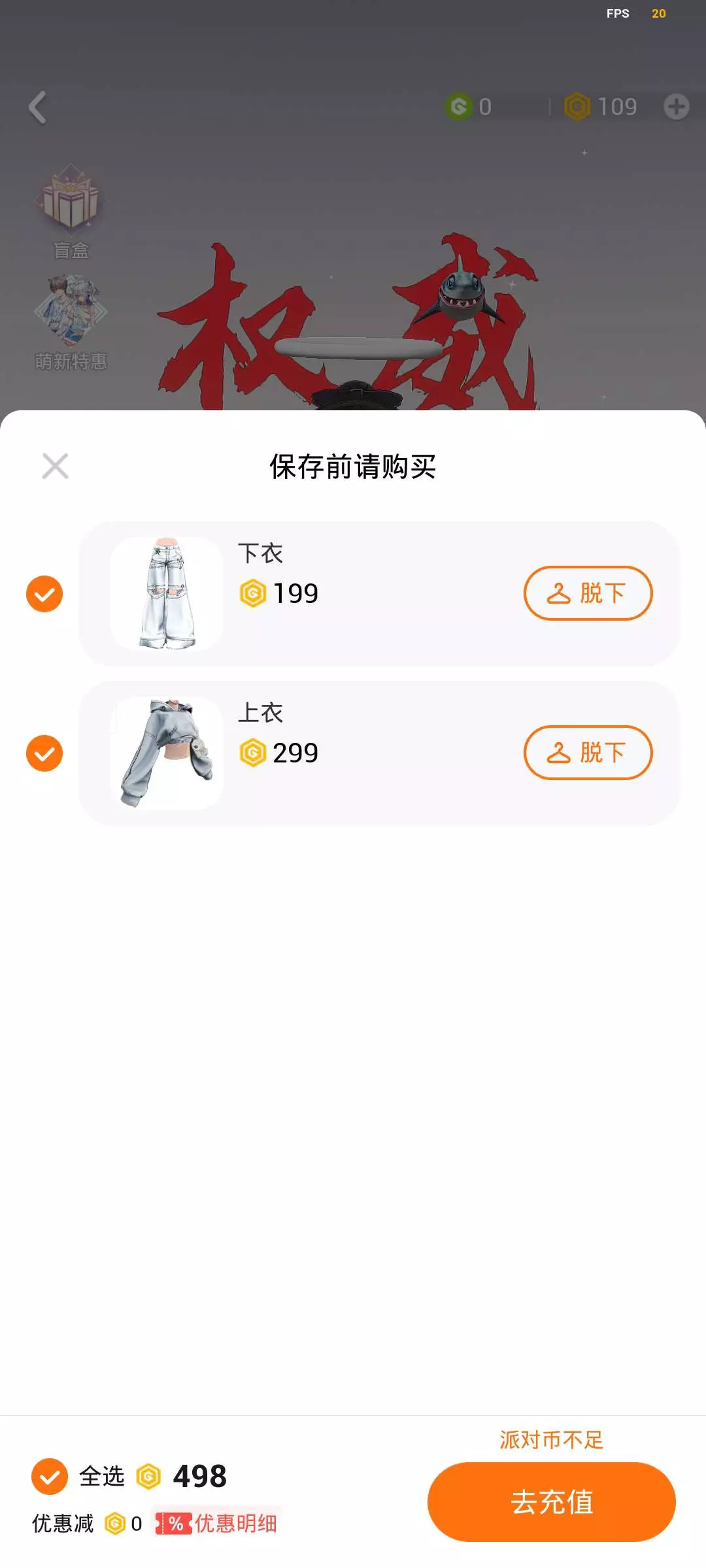This screenshot has height=1568, width=706.
Task: Open the 下衣 pants thumbnail
Action: coord(167,594)
